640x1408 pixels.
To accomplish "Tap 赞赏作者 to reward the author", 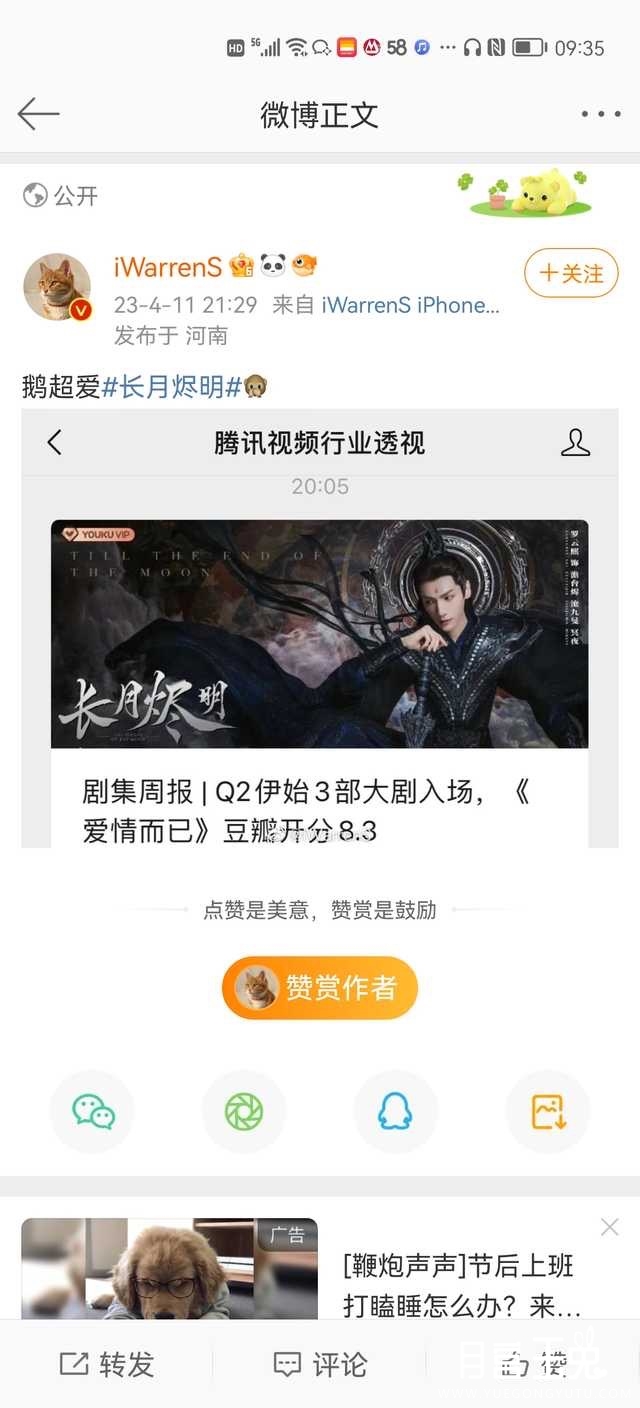I will (x=320, y=988).
